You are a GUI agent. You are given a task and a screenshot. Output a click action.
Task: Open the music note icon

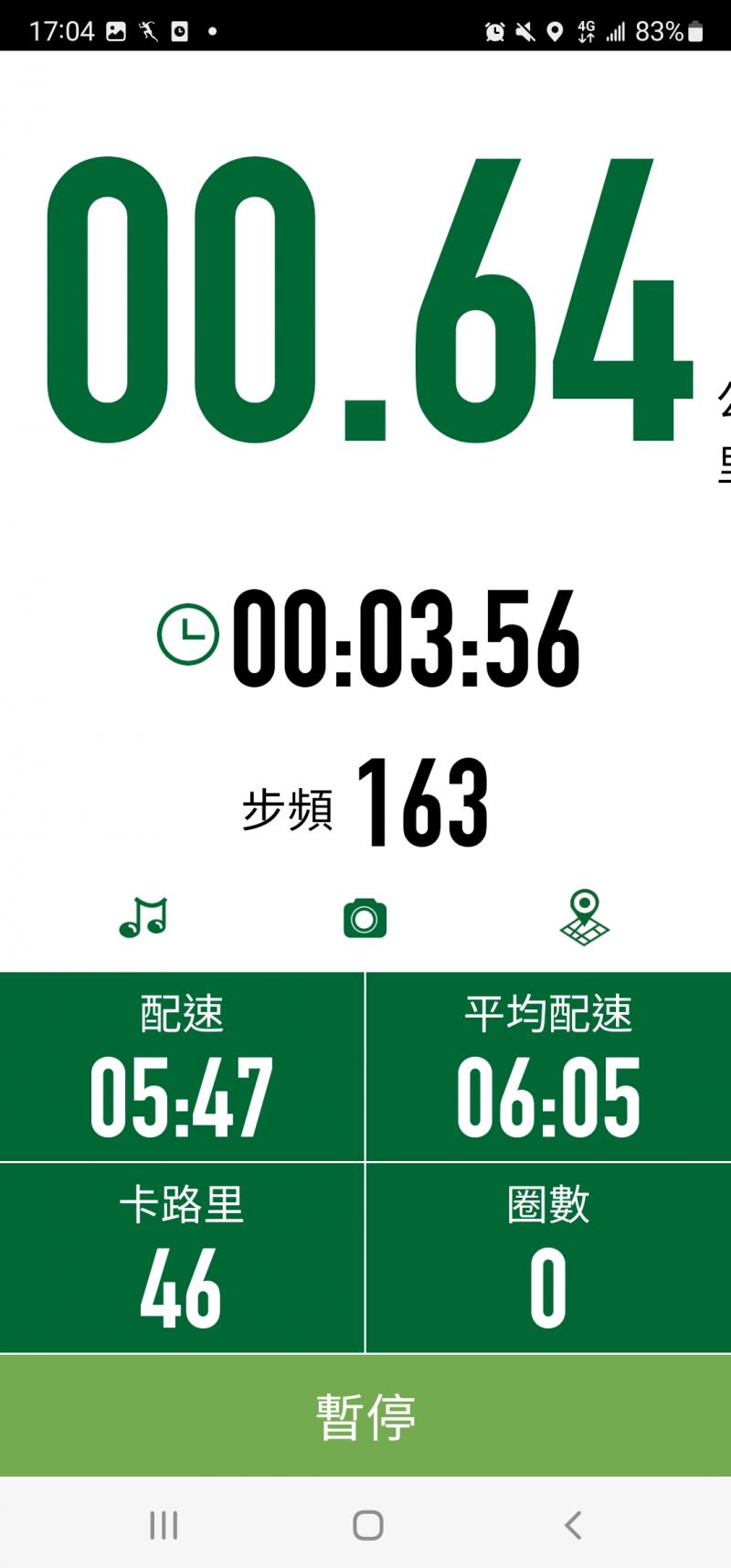[x=143, y=917]
